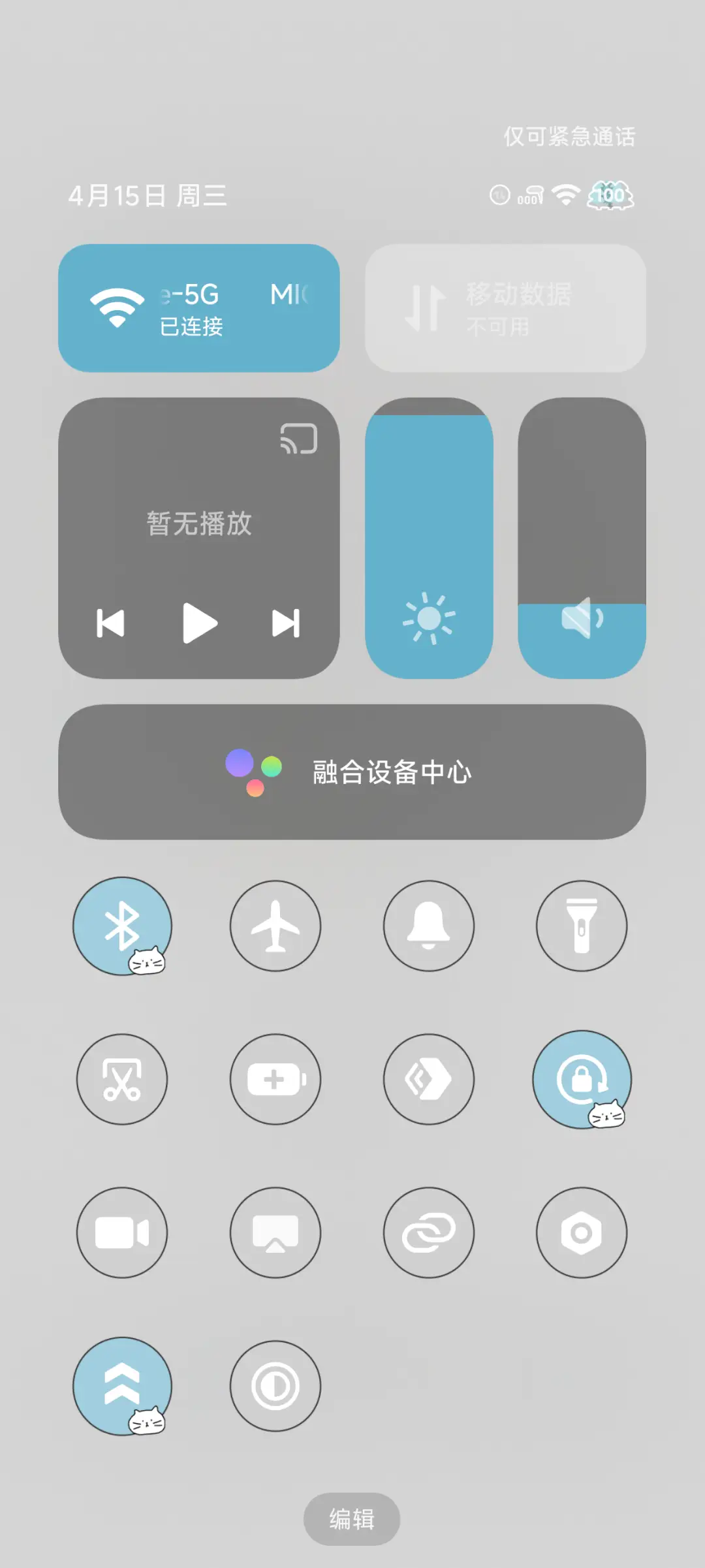This screenshot has height=1568, width=705.
Task: Open Mi Share with the link icon
Action: click(x=429, y=1232)
